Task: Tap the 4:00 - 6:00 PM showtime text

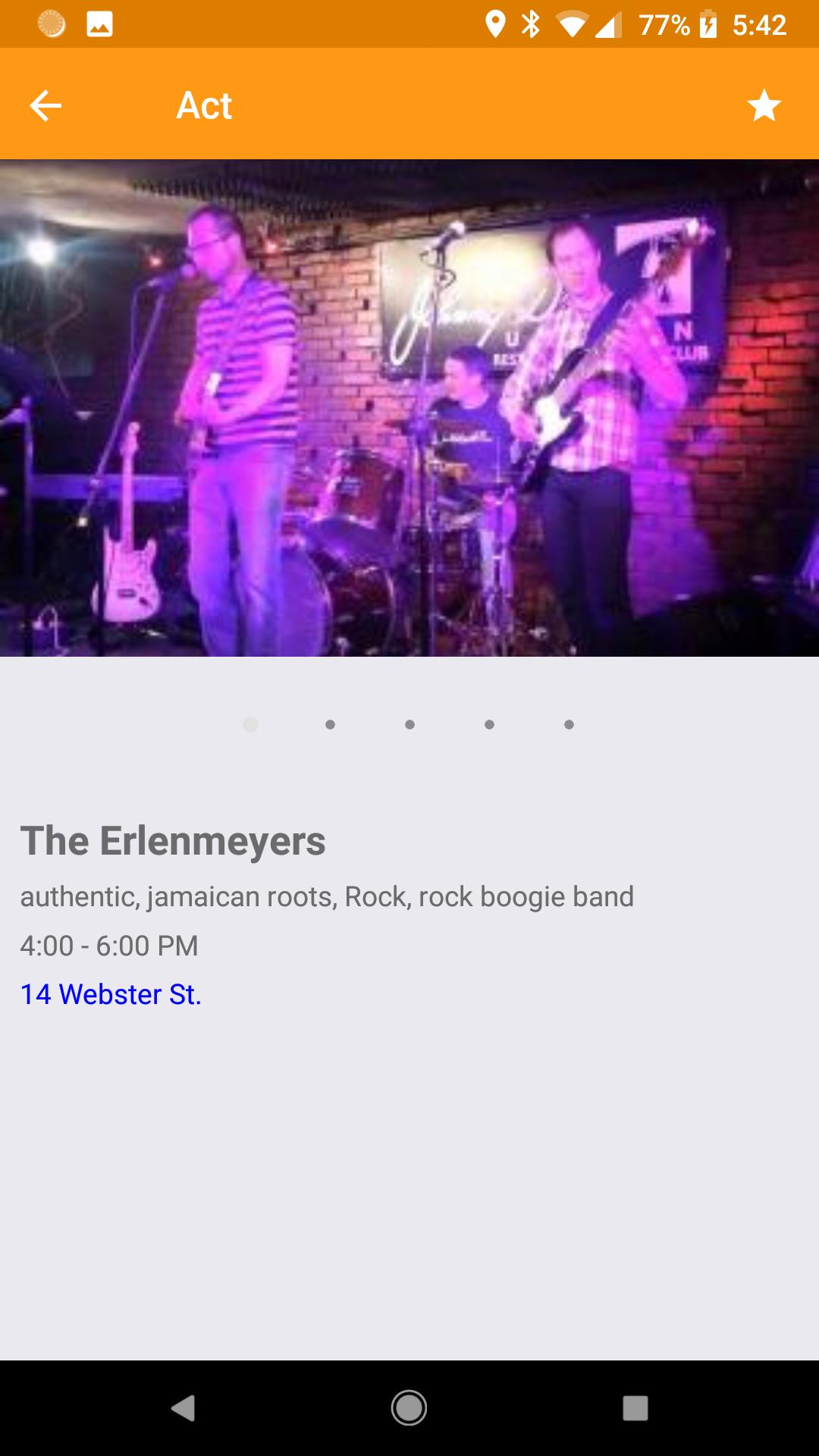Action: click(x=108, y=945)
